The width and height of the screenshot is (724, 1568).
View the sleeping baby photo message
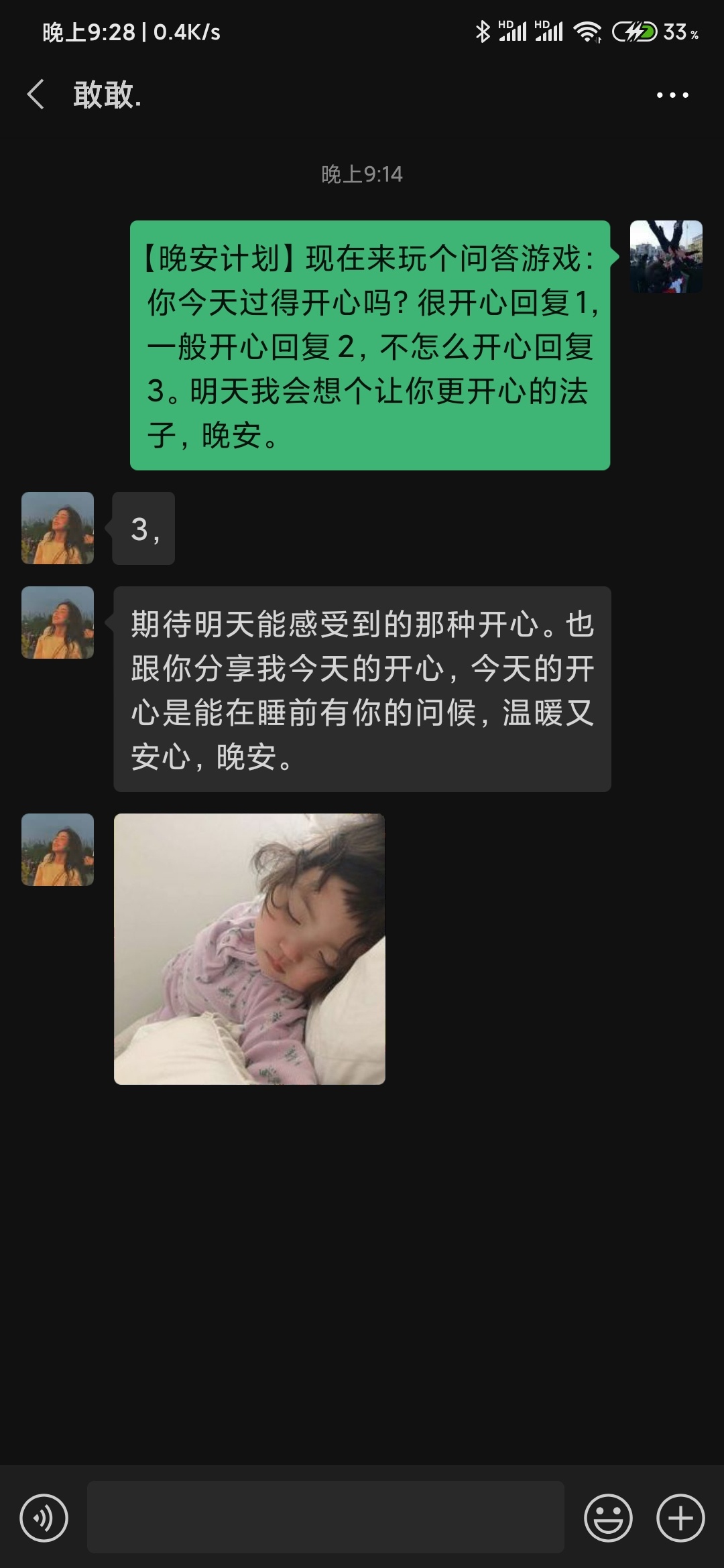[x=249, y=949]
